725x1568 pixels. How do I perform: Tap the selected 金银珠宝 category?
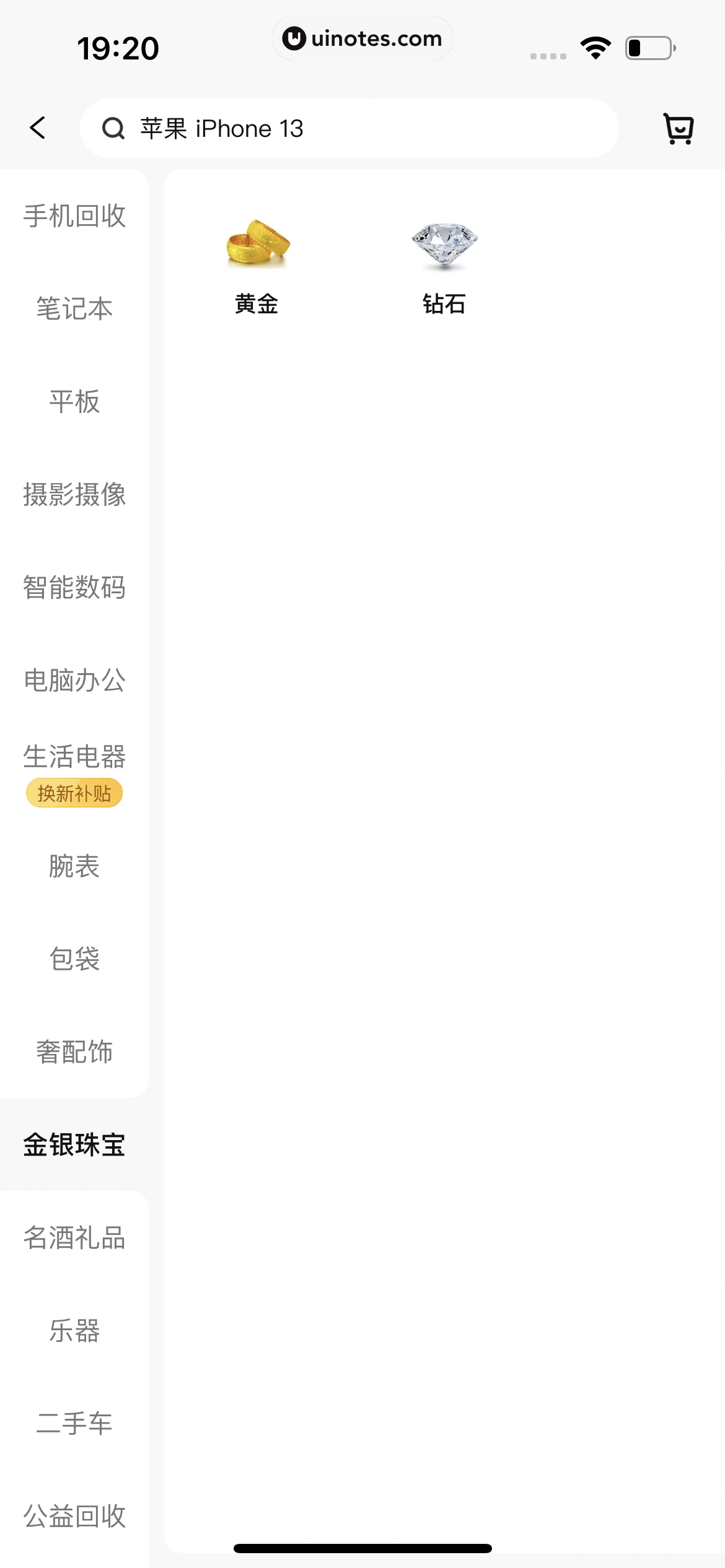(x=74, y=1145)
